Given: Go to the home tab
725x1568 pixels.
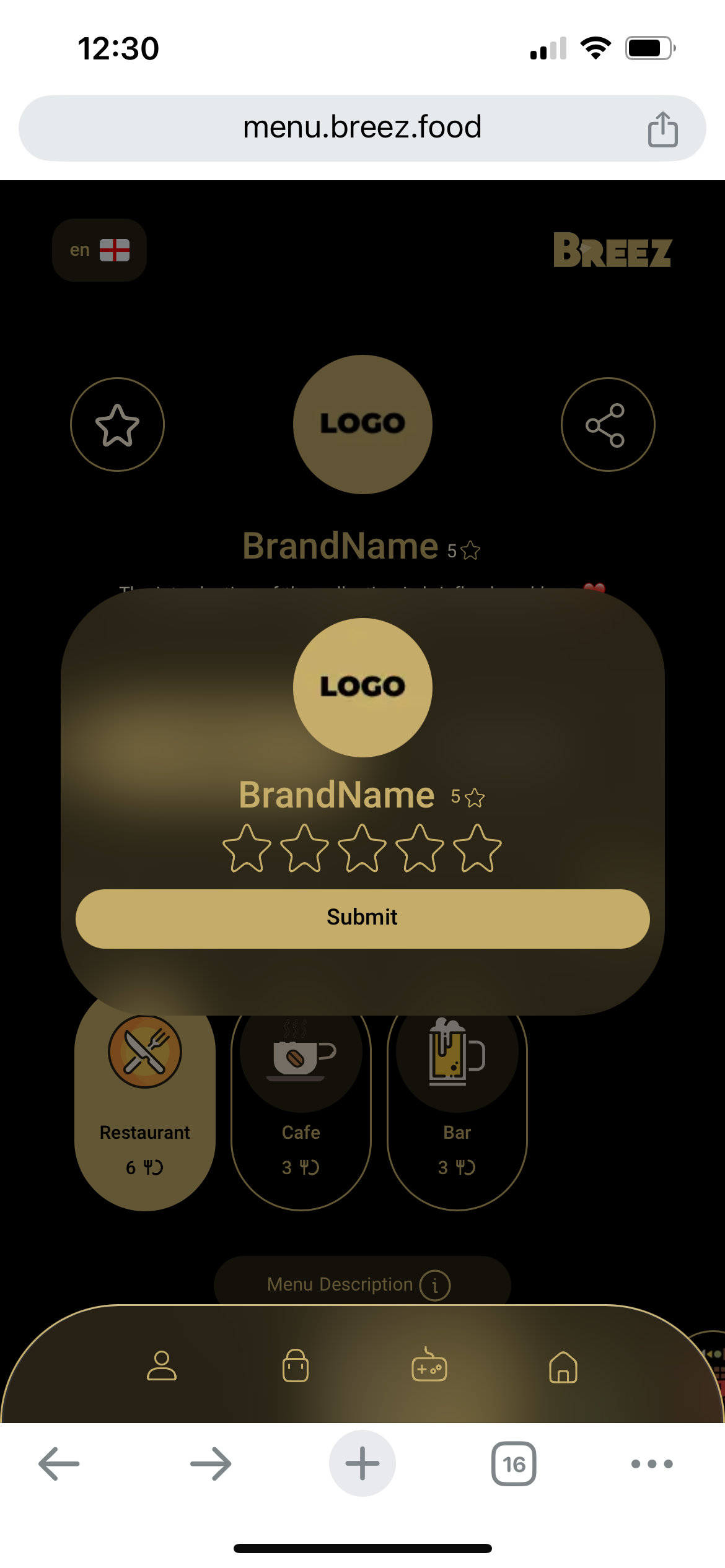Looking at the screenshot, I should coord(563,1367).
